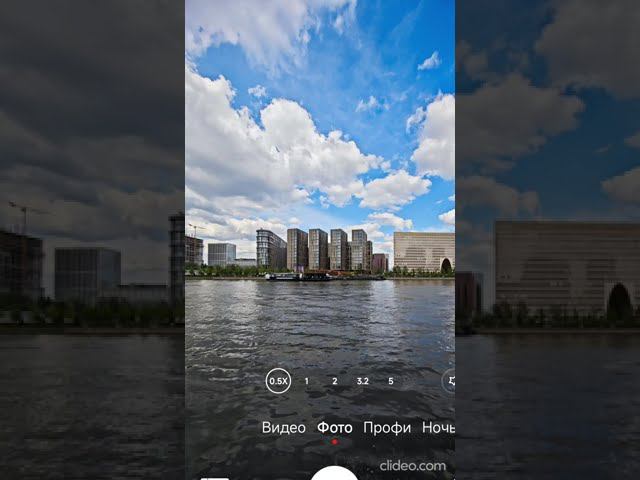Select the Фото camera mode
This screenshot has height=480, width=640.
point(335,427)
